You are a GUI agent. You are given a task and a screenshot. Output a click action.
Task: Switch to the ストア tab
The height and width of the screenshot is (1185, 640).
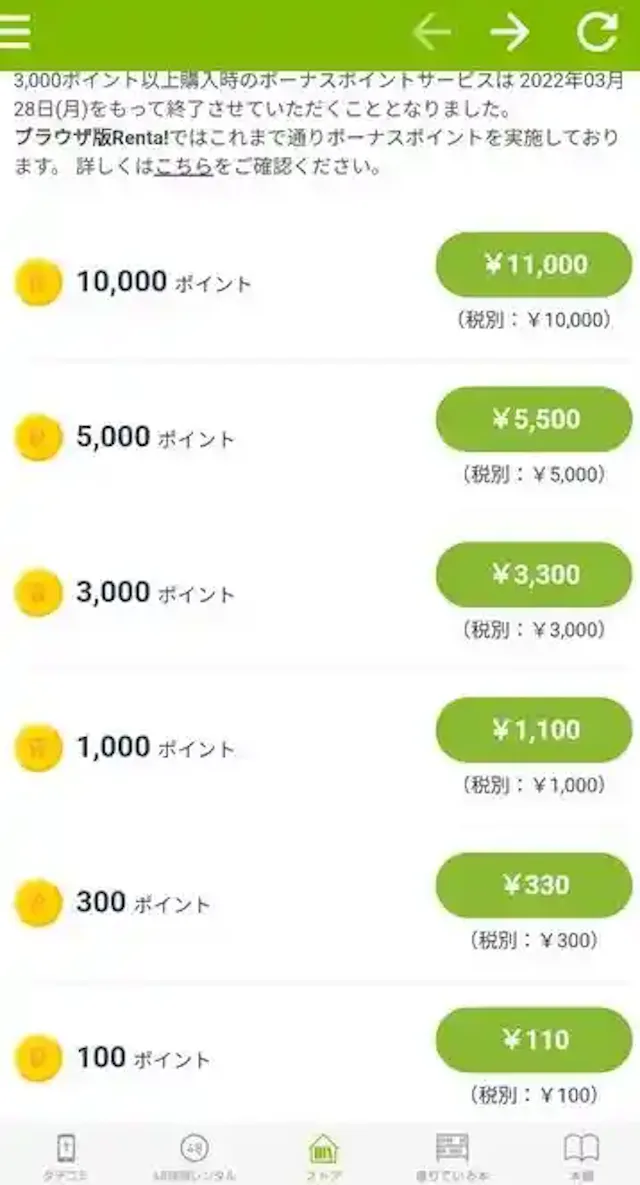323,1155
